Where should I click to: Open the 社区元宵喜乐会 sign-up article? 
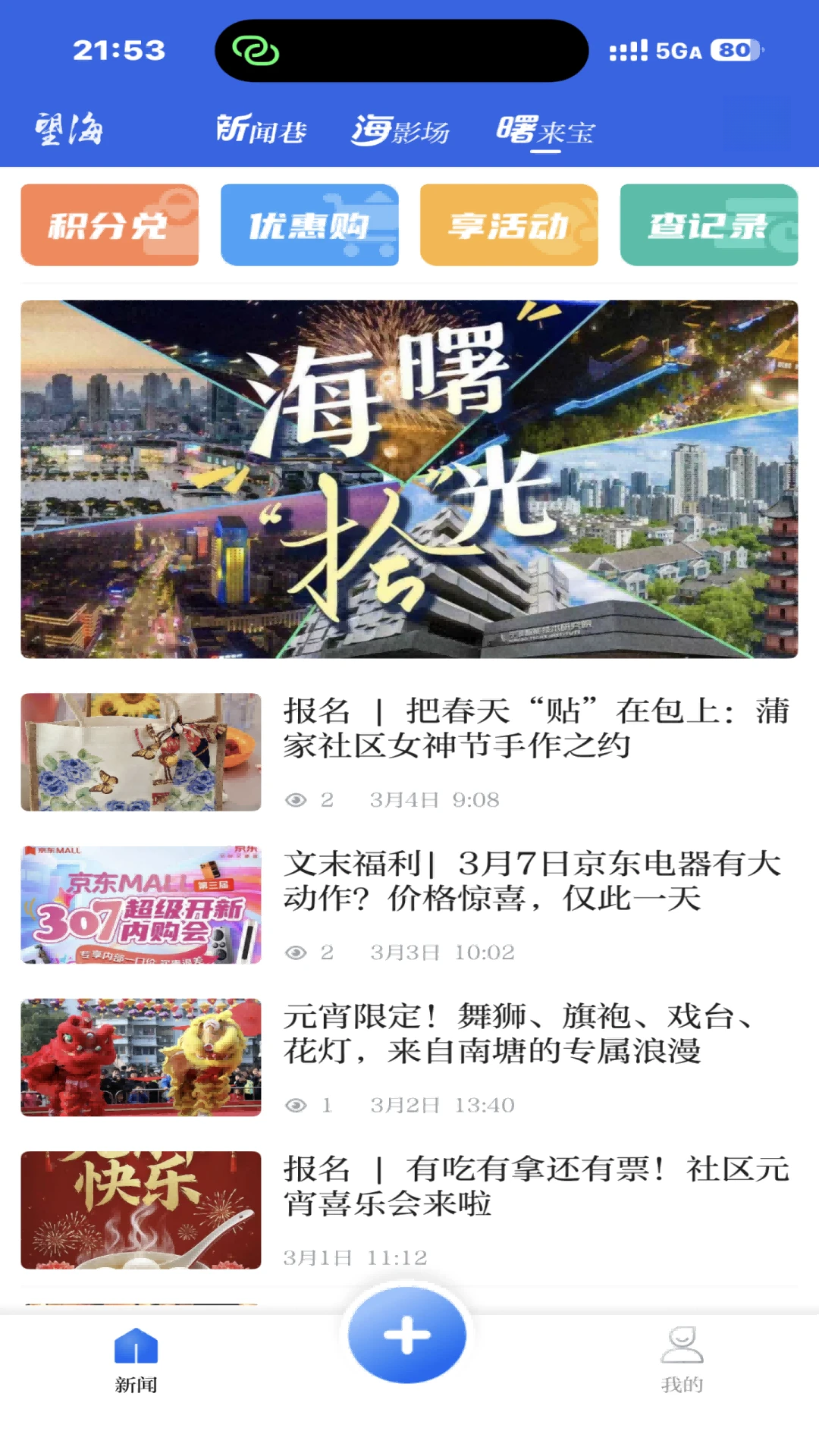pos(409,1210)
